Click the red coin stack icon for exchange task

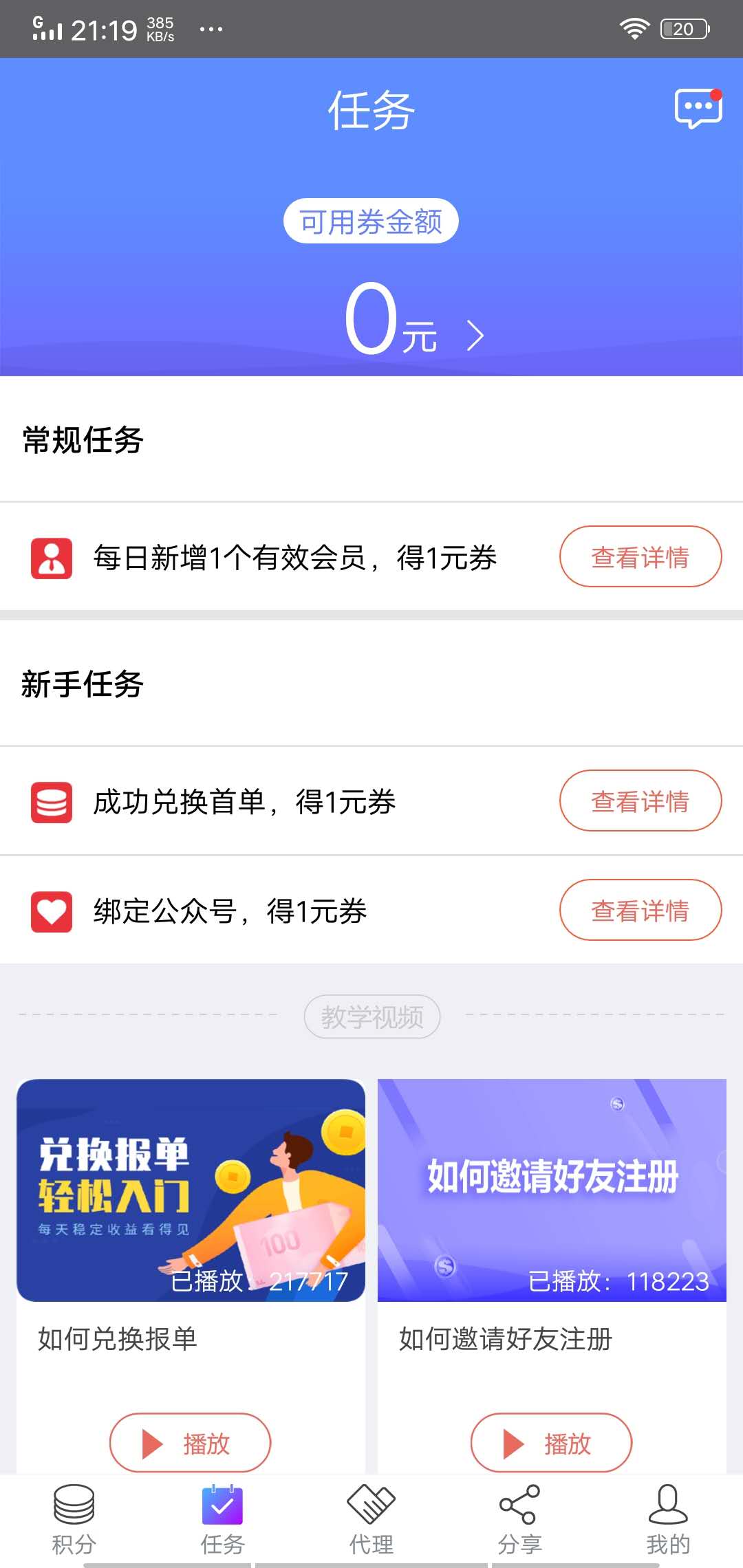pos(52,801)
